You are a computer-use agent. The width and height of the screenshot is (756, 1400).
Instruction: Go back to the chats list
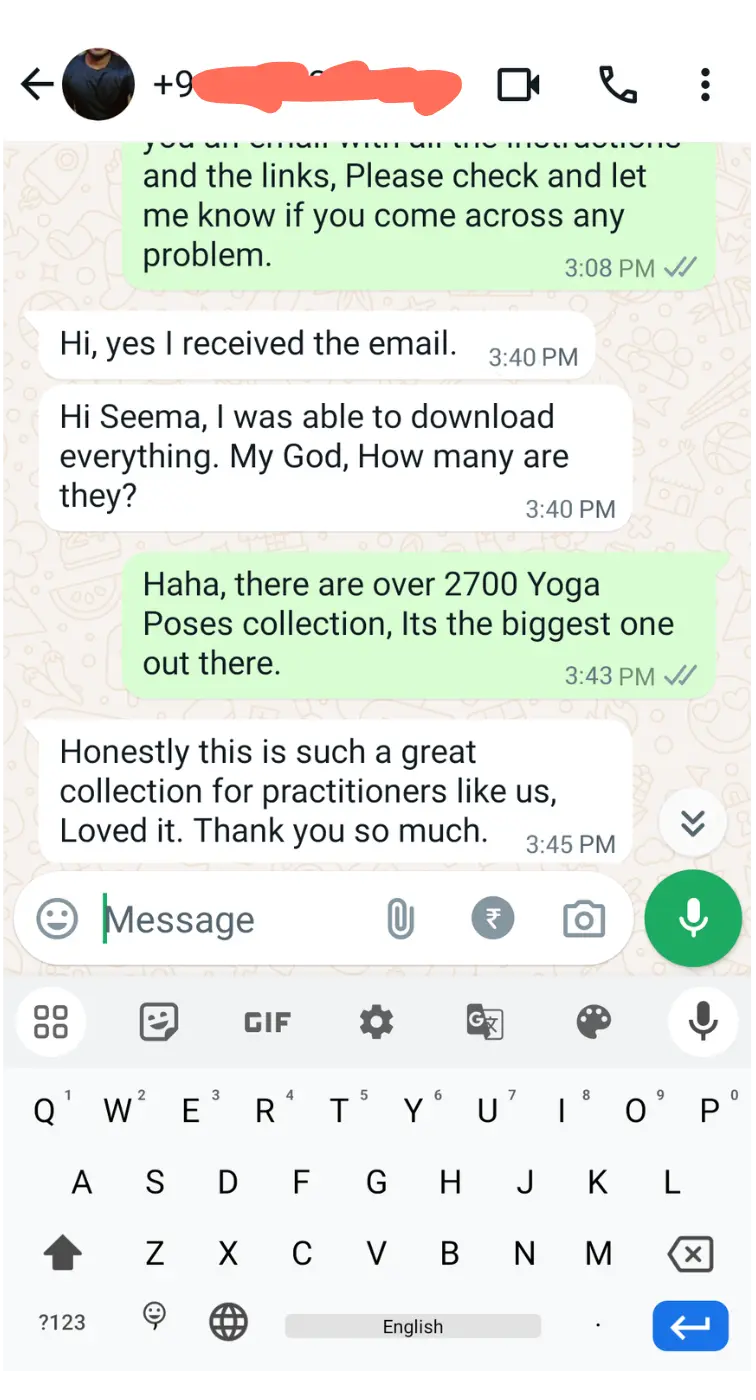point(36,85)
